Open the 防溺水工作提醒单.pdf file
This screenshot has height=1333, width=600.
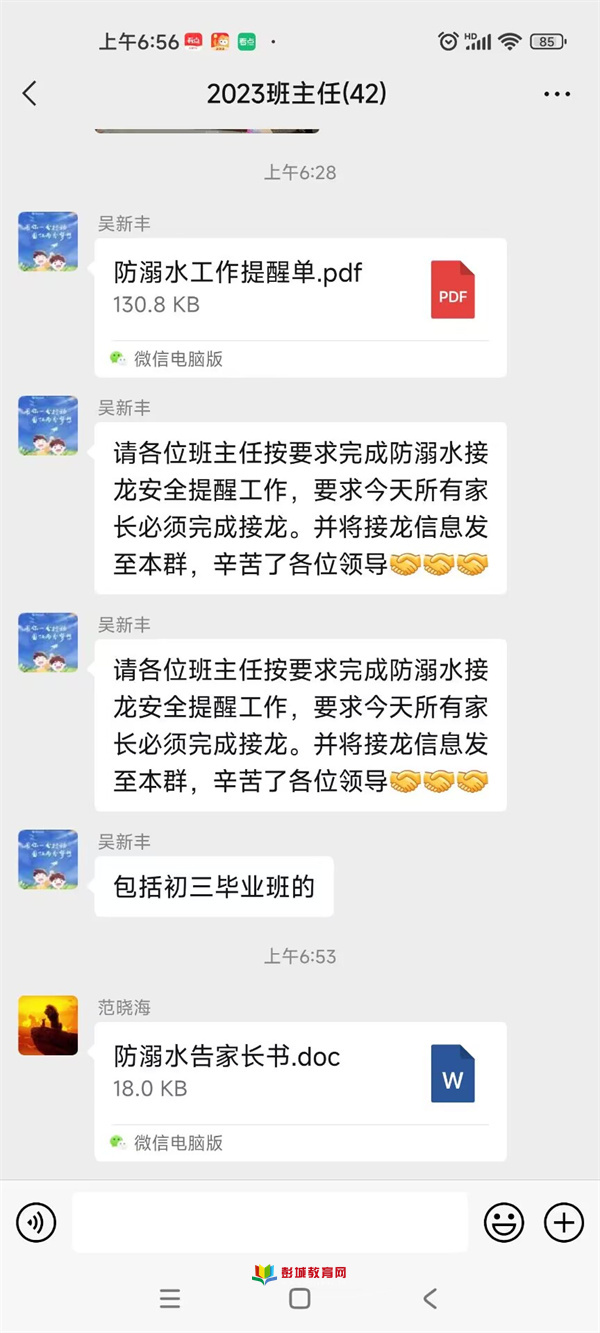click(300, 290)
